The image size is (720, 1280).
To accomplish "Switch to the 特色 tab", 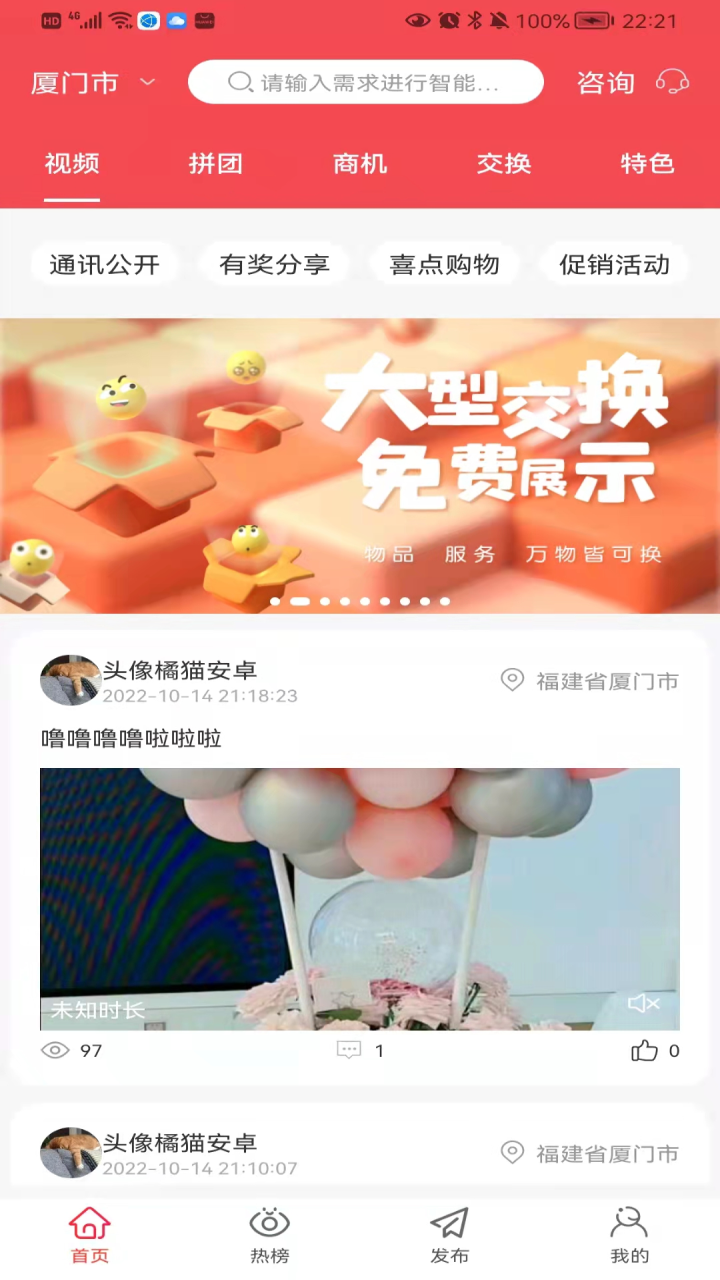I will click(x=648, y=164).
